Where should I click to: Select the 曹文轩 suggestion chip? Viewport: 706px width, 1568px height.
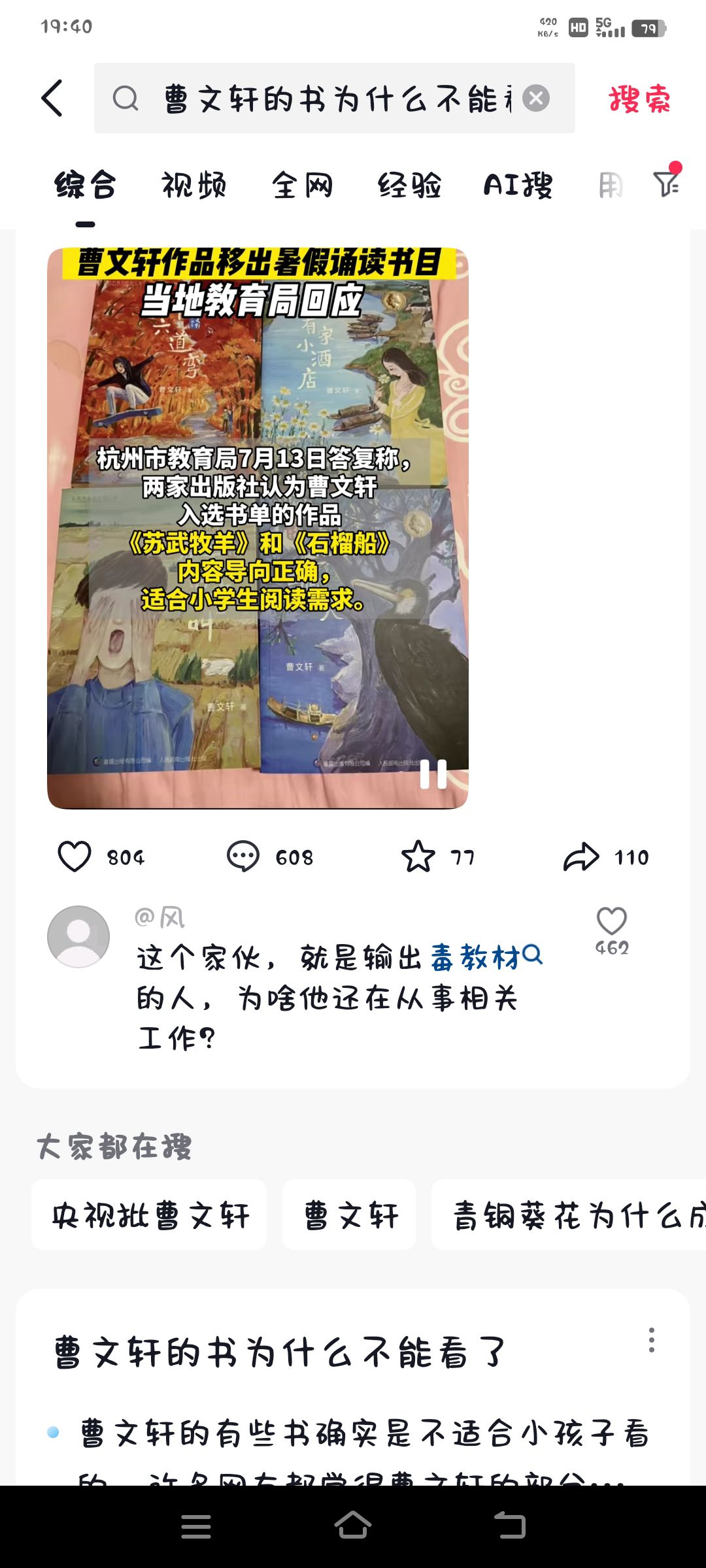(x=350, y=1216)
